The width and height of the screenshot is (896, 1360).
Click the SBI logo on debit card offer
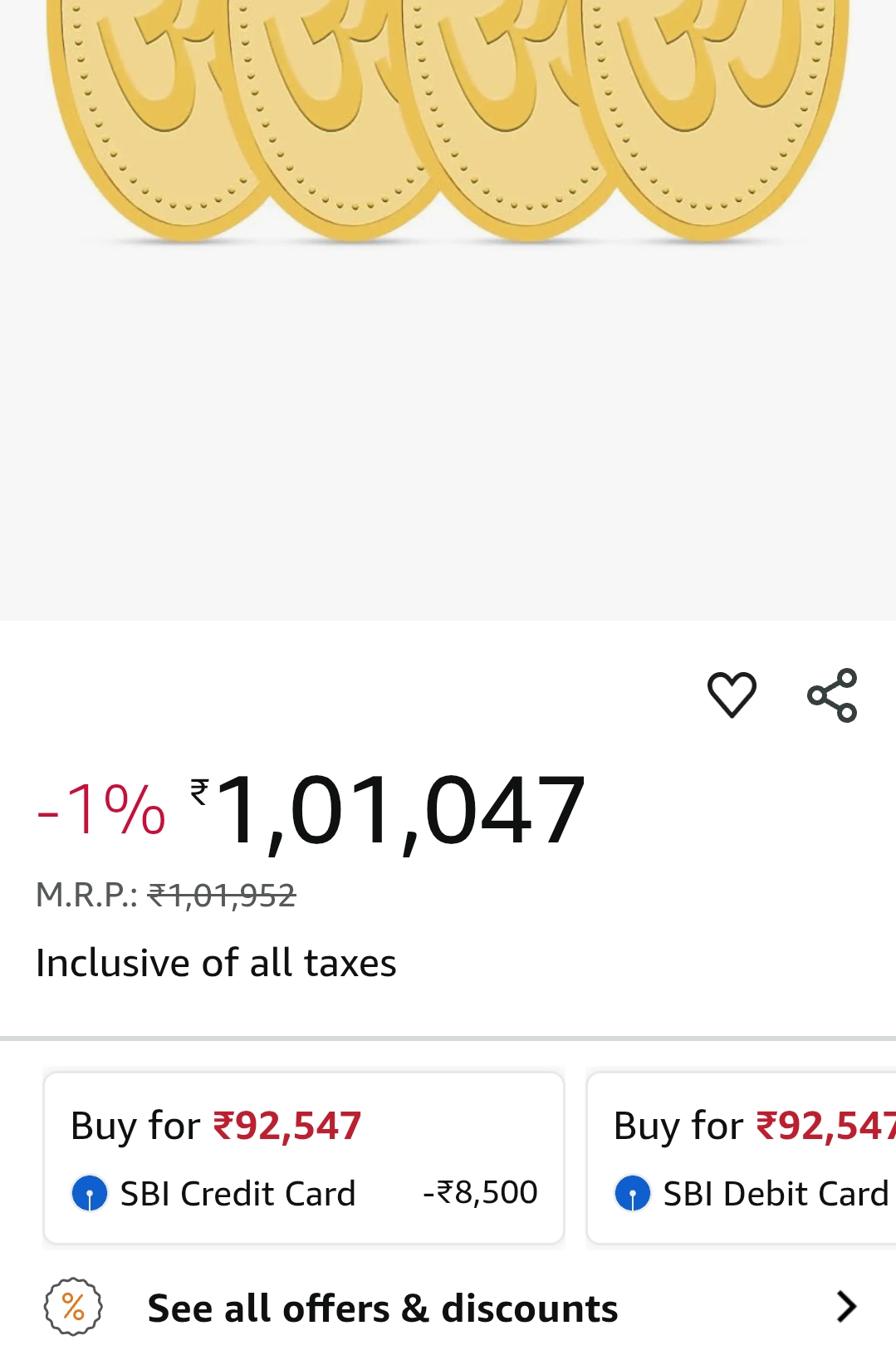coord(634,1193)
